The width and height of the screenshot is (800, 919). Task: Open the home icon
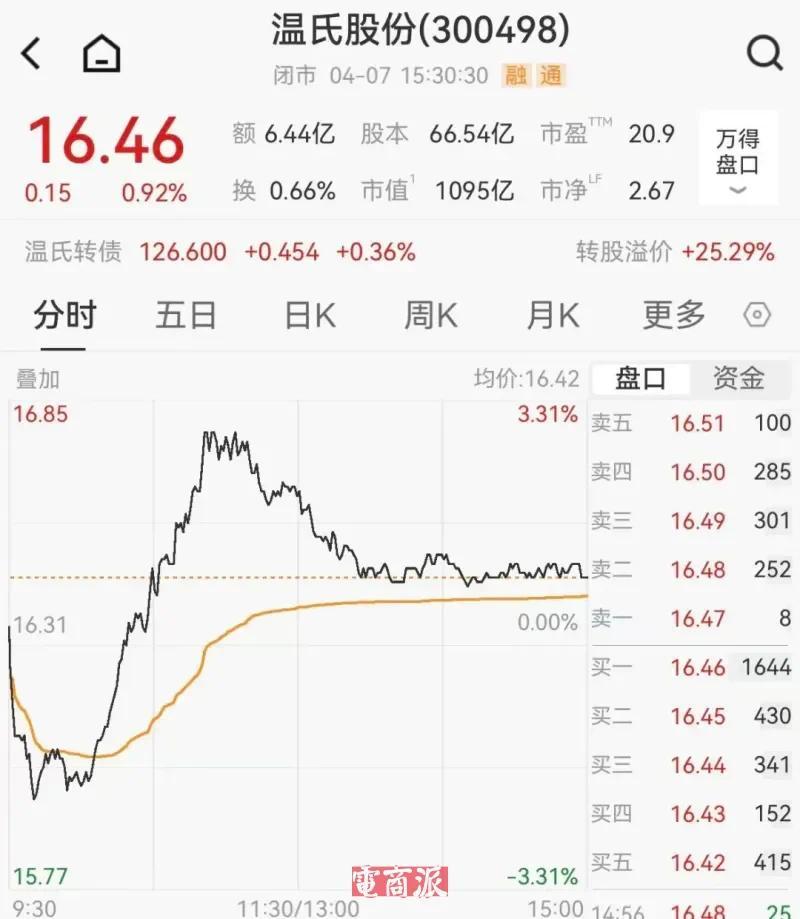pyautogui.click(x=101, y=54)
